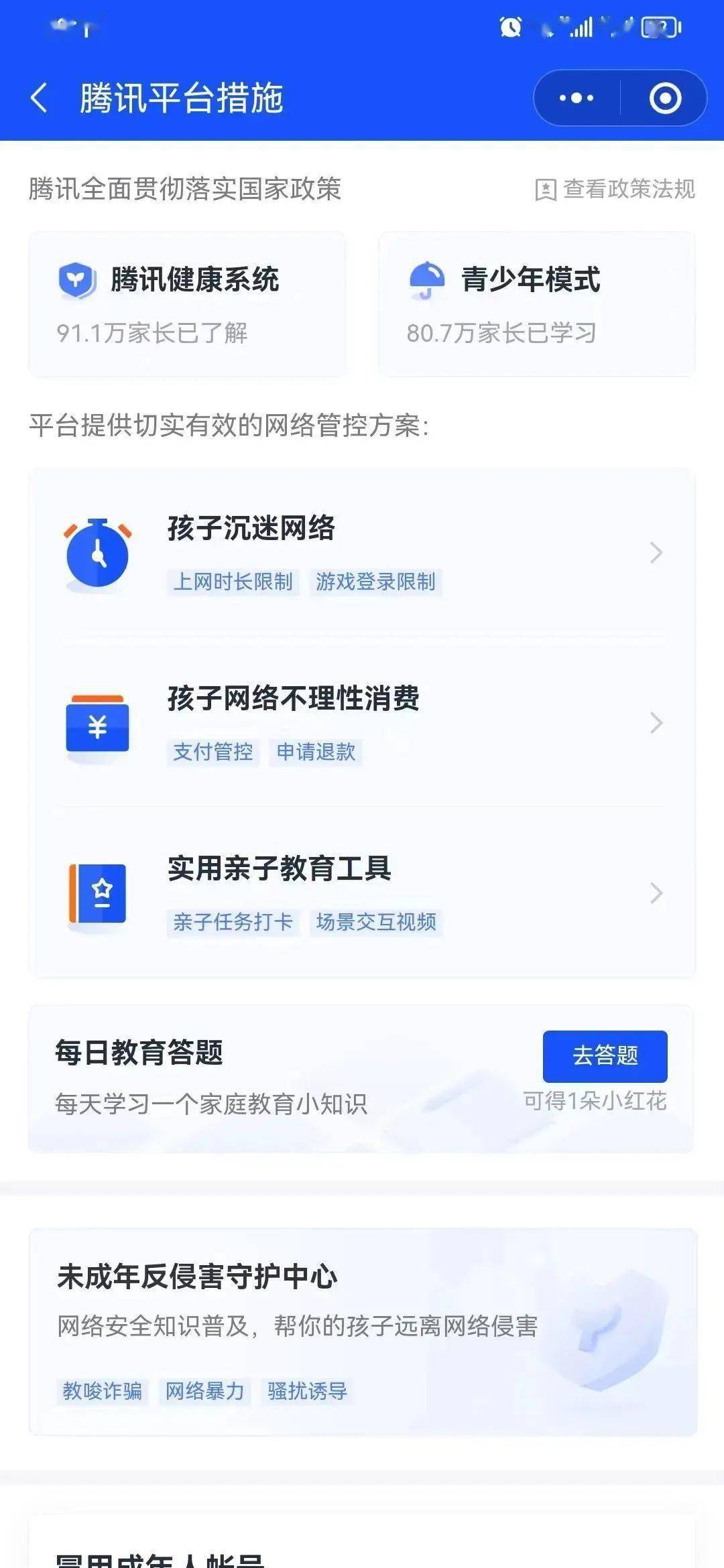Select the 支付管控 tag

click(212, 754)
